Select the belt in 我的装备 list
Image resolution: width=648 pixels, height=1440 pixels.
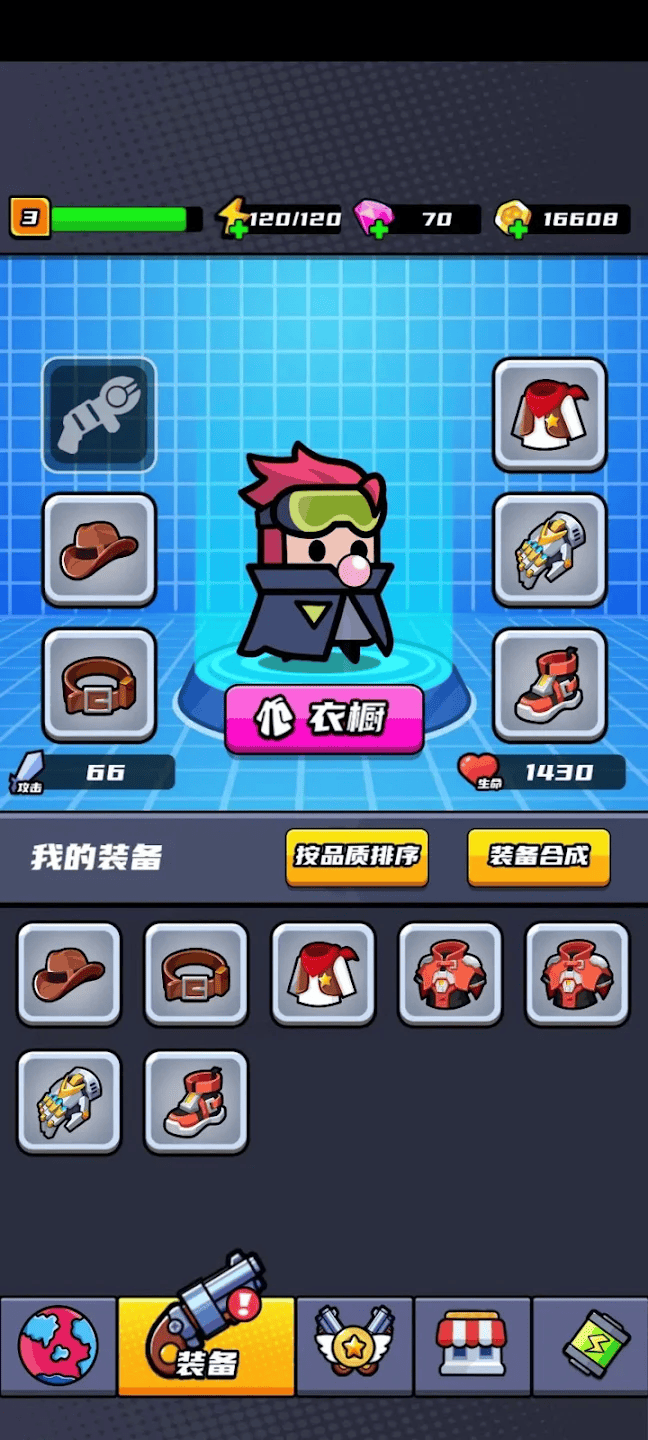point(196,974)
